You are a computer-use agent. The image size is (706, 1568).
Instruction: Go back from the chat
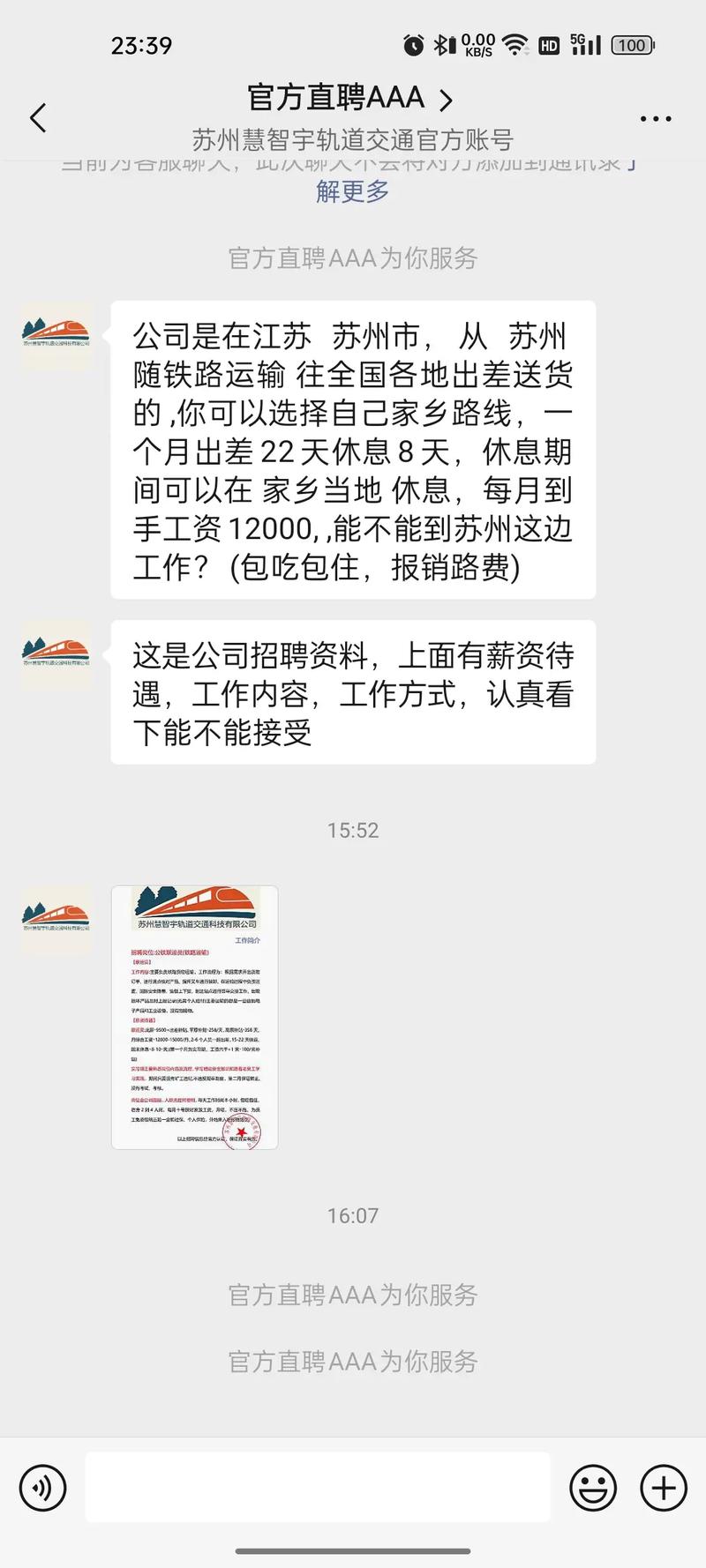pos(38,118)
